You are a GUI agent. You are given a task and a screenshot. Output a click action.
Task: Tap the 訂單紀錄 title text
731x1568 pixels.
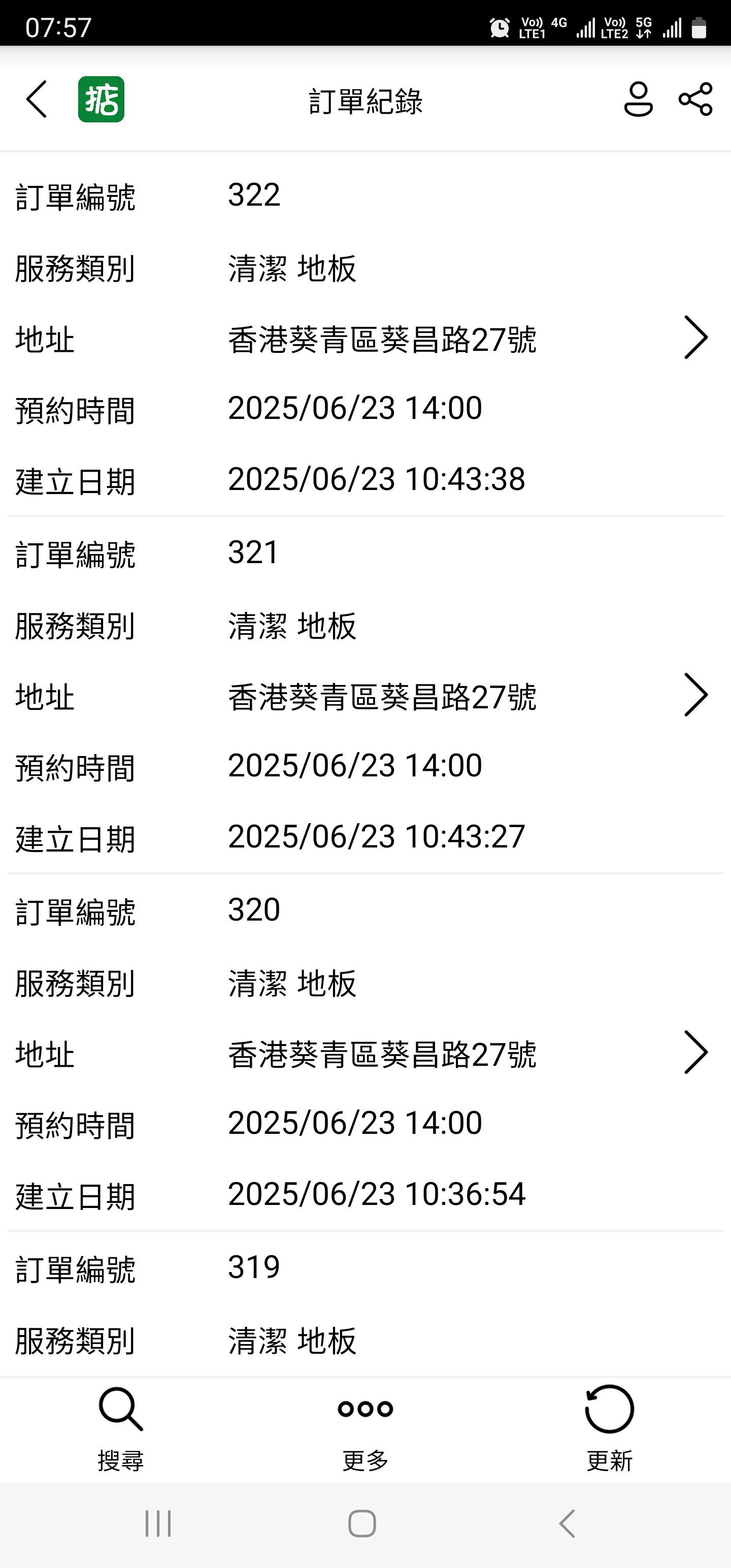pyautogui.click(x=365, y=102)
